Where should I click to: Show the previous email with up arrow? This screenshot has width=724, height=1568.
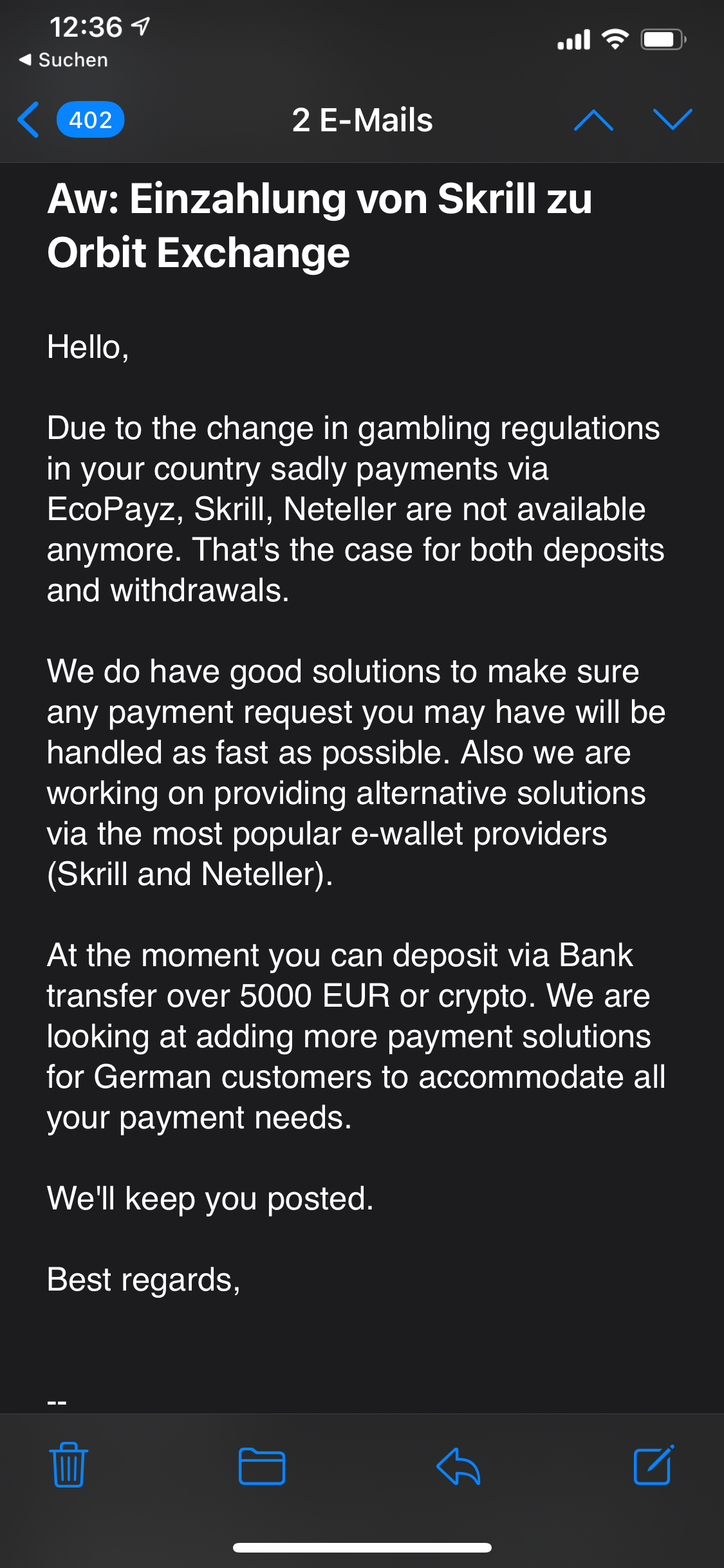coord(593,120)
